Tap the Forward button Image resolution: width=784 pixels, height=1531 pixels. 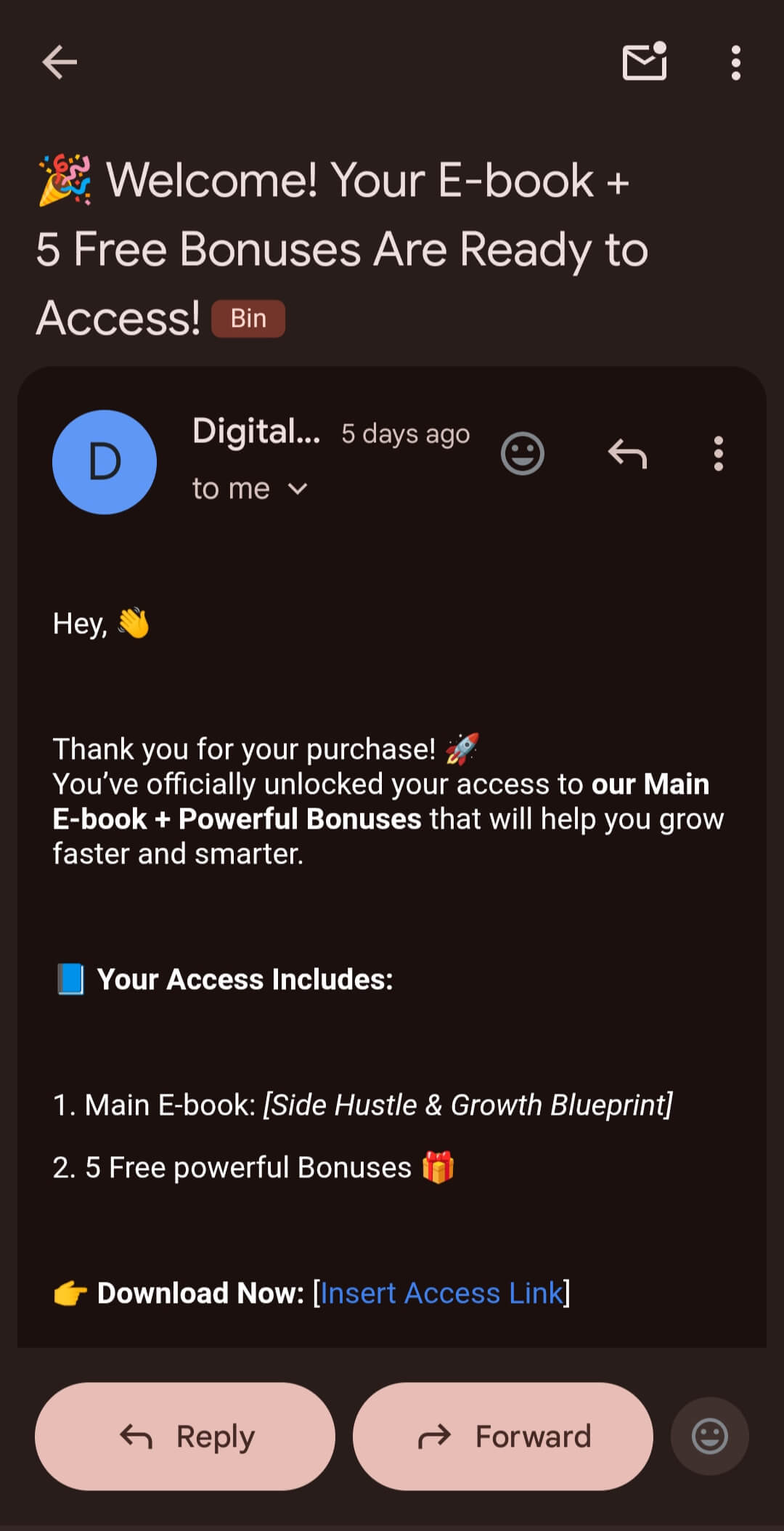(503, 1436)
